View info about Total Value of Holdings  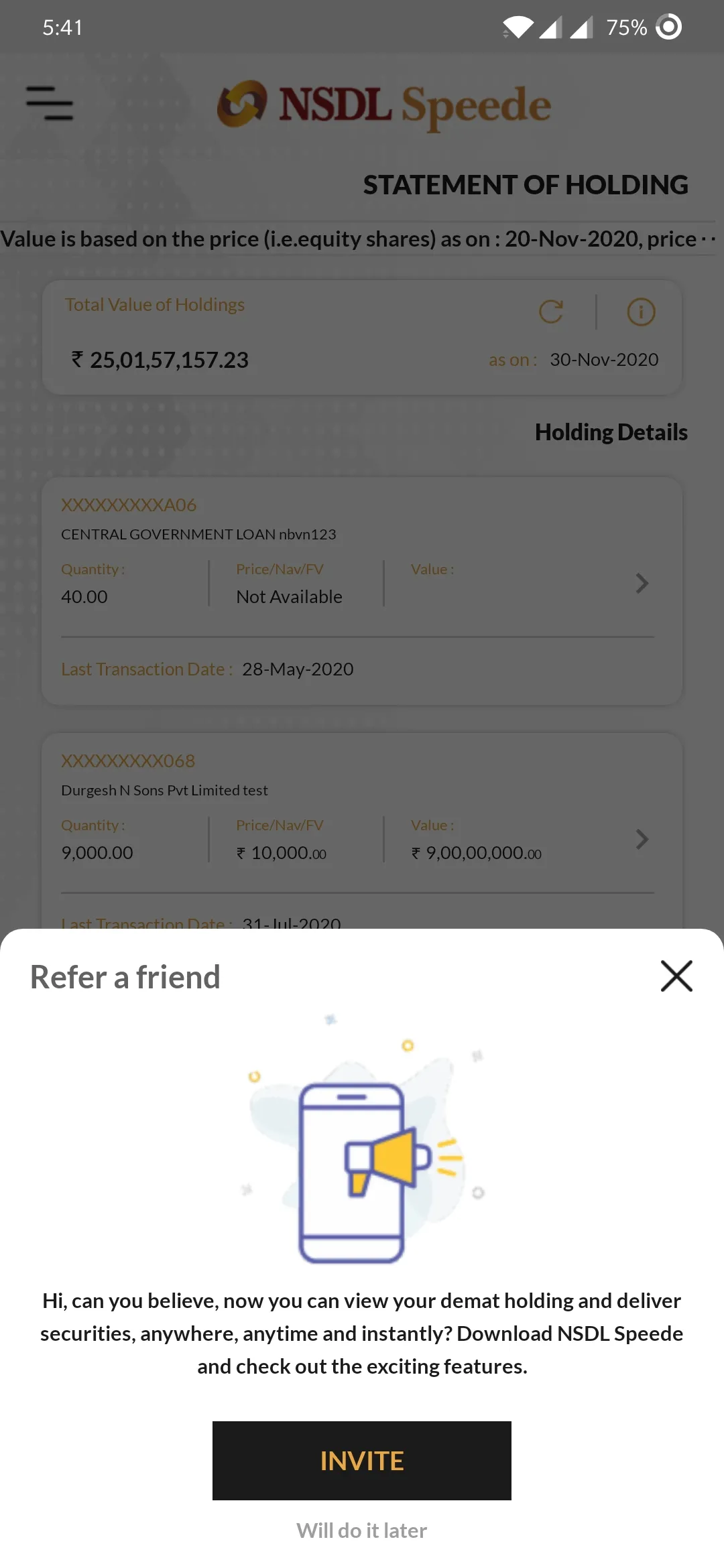(x=640, y=312)
